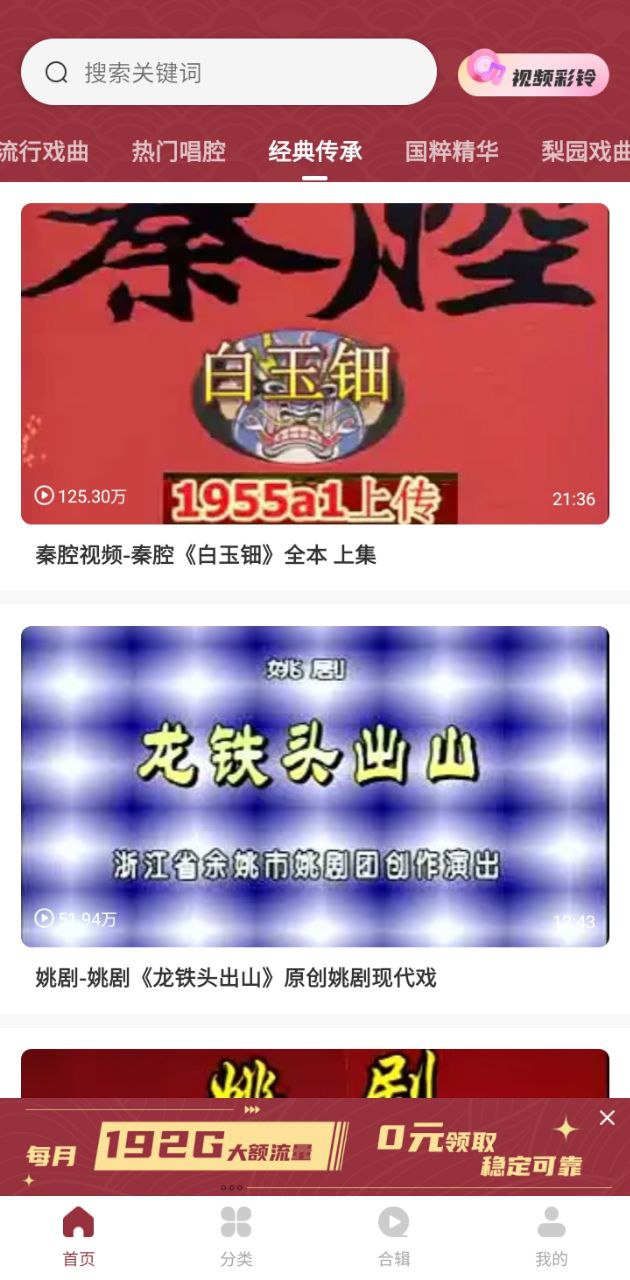Open the 视频彩铃 button
This screenshot has height=1280, width=630.
coord(534,74)
